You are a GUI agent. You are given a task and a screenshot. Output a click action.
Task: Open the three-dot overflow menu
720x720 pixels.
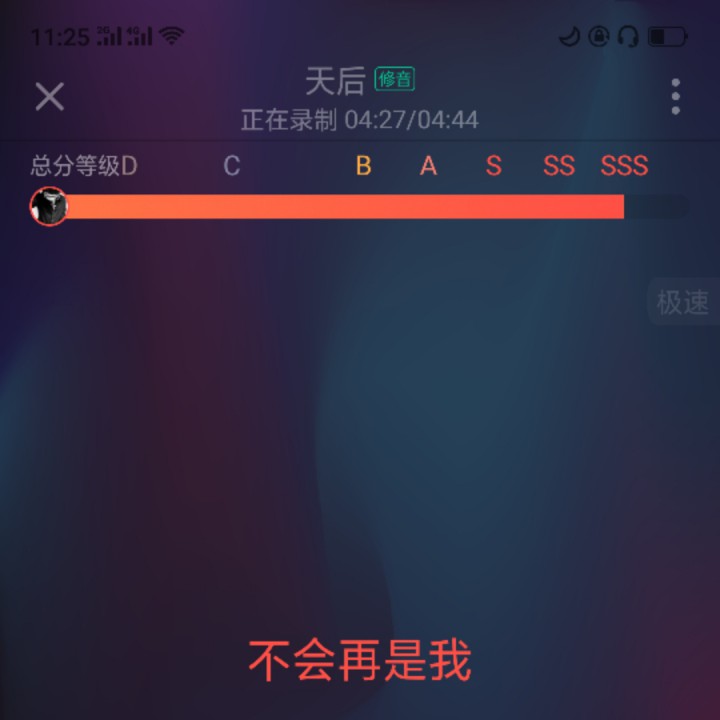click(676, 97)
